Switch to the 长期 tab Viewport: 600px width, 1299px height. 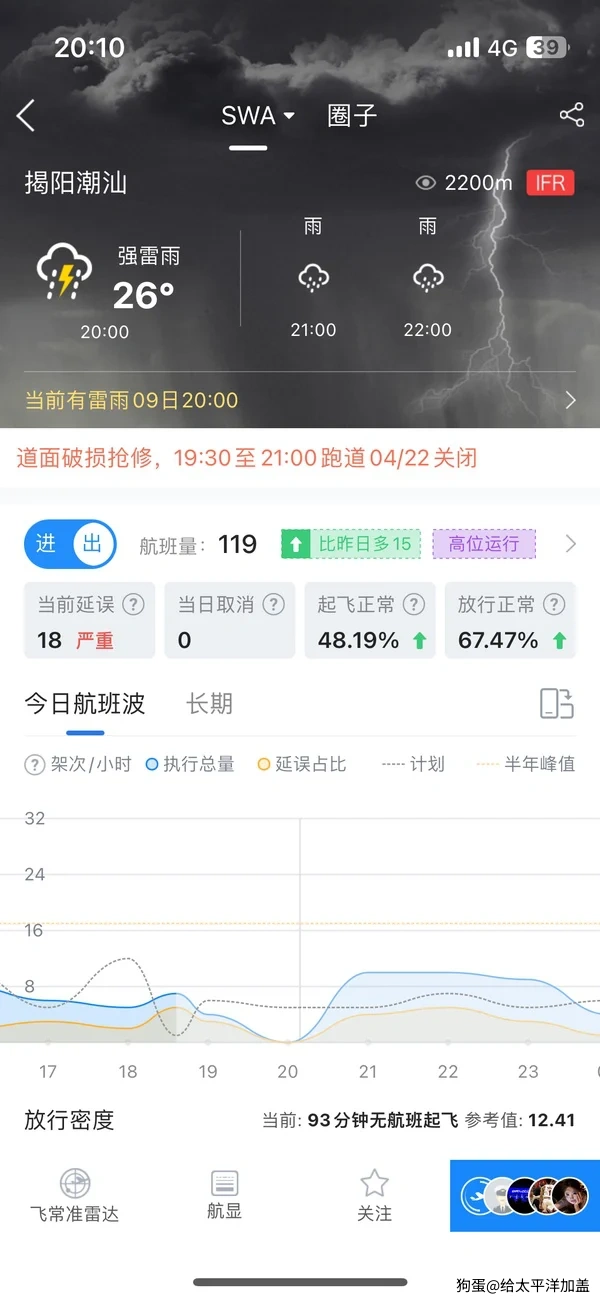point(209,704)
